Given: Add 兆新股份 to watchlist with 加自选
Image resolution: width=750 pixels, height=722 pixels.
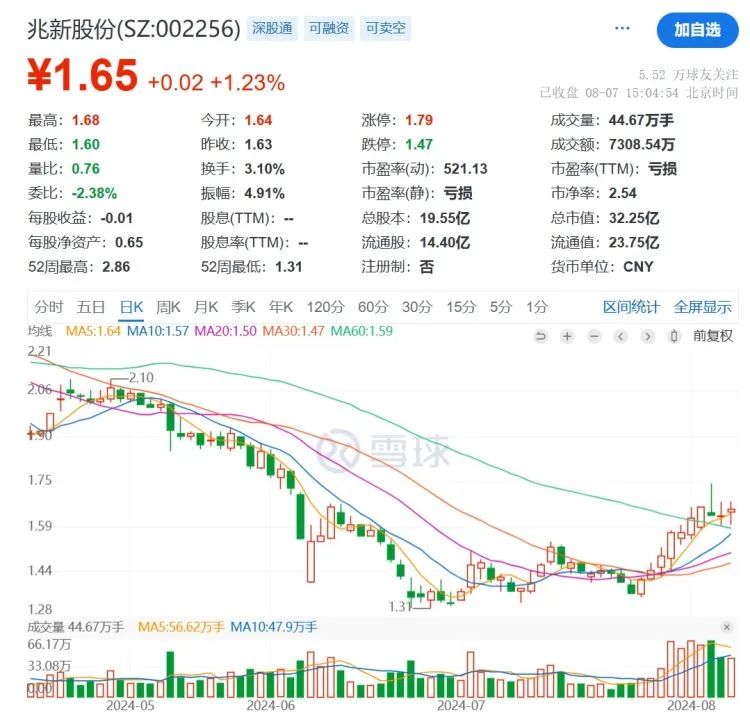Looking at the screenshot, I should [696, 30].
